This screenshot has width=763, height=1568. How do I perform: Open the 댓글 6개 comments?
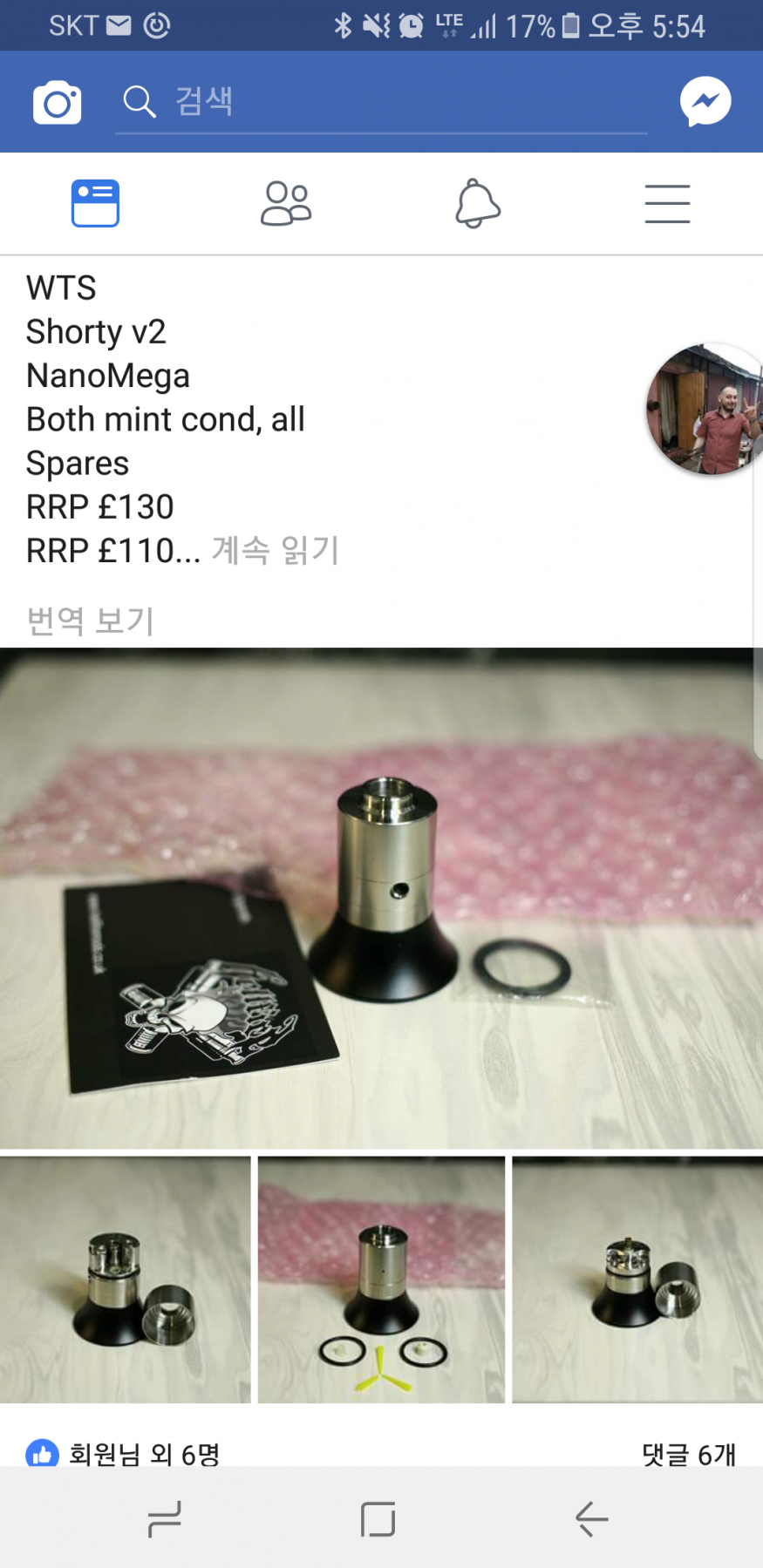coord(688,1453)
